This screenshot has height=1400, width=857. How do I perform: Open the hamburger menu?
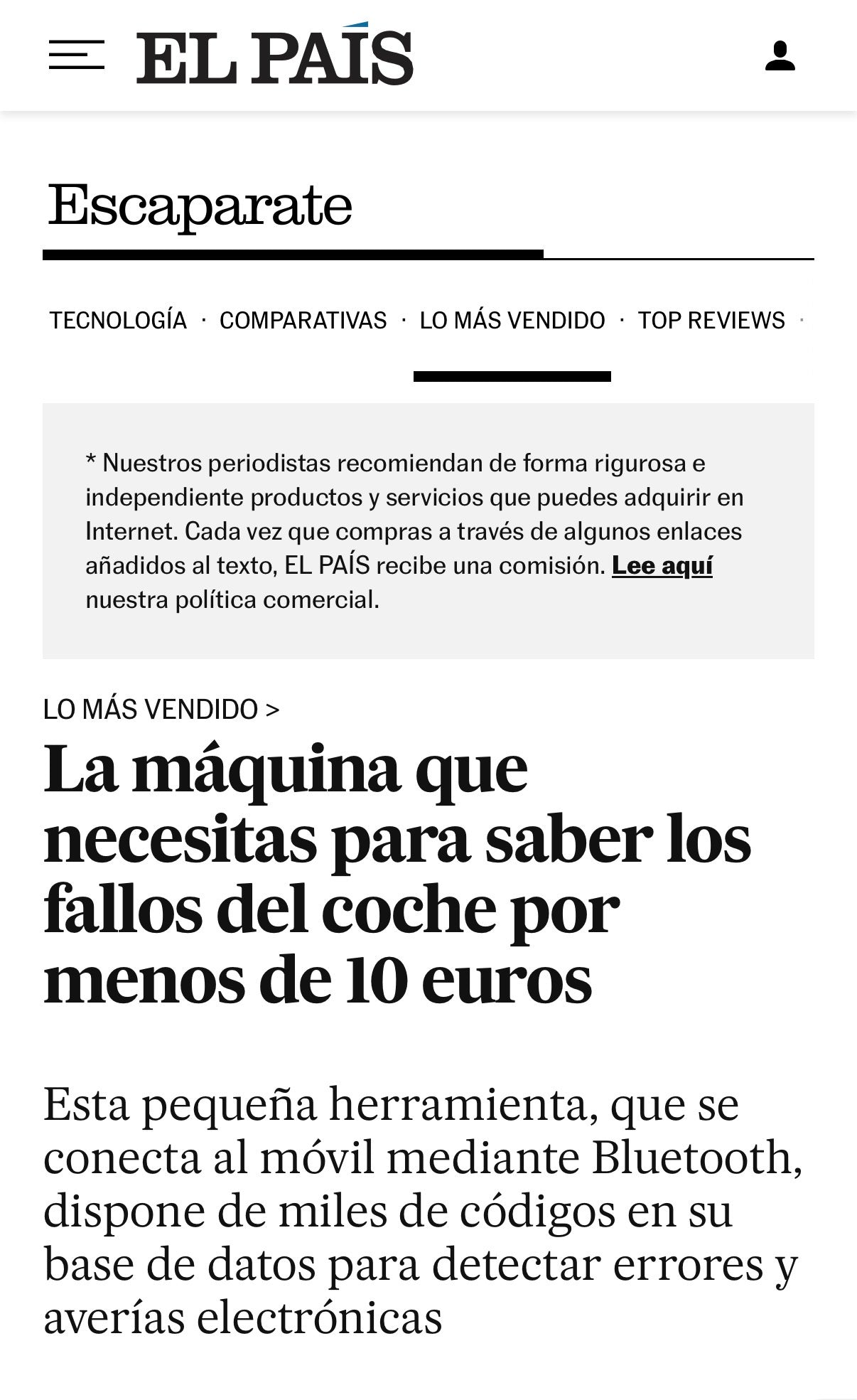click(x=76, y=55)
